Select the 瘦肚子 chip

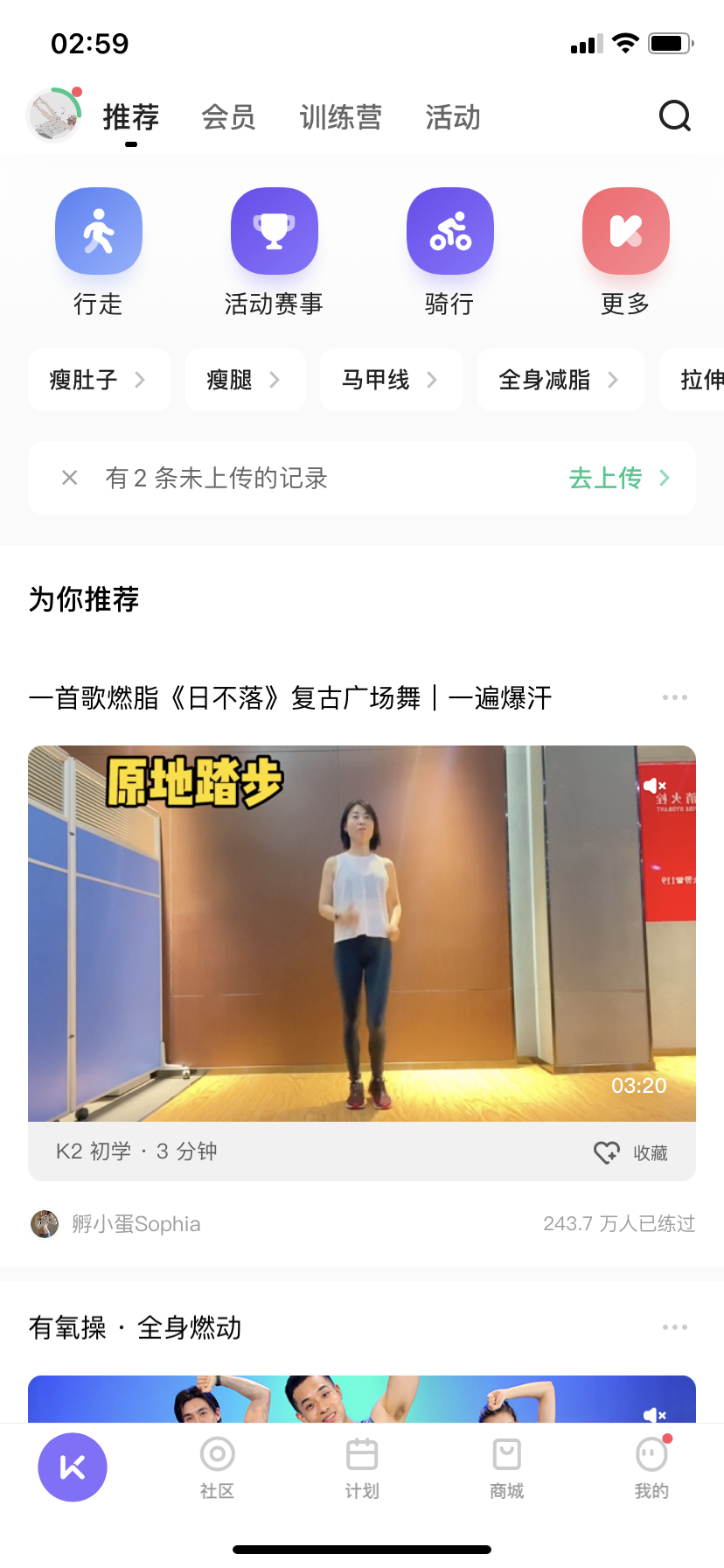(99, 380)
